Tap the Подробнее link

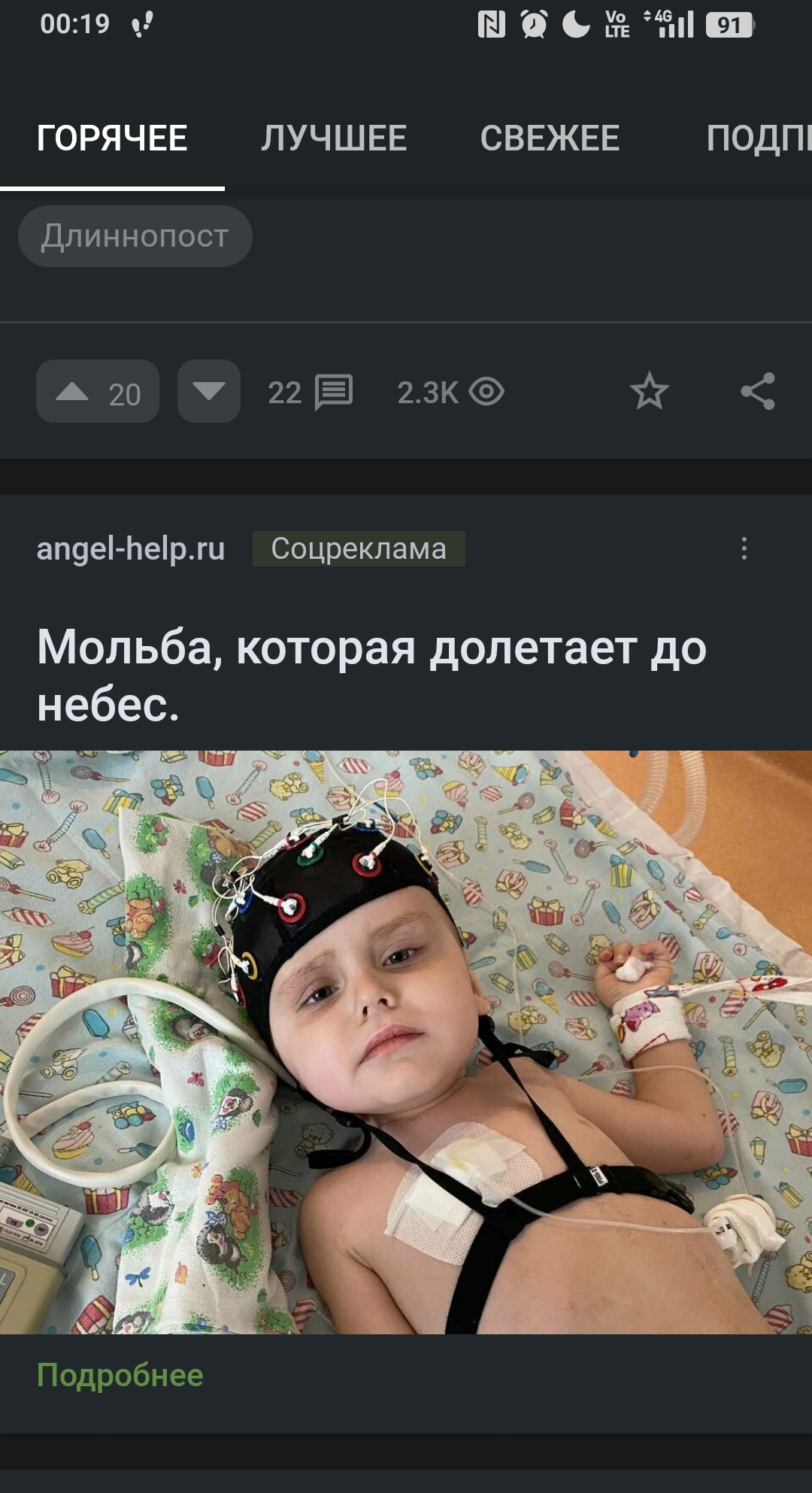coord(120,1375)
